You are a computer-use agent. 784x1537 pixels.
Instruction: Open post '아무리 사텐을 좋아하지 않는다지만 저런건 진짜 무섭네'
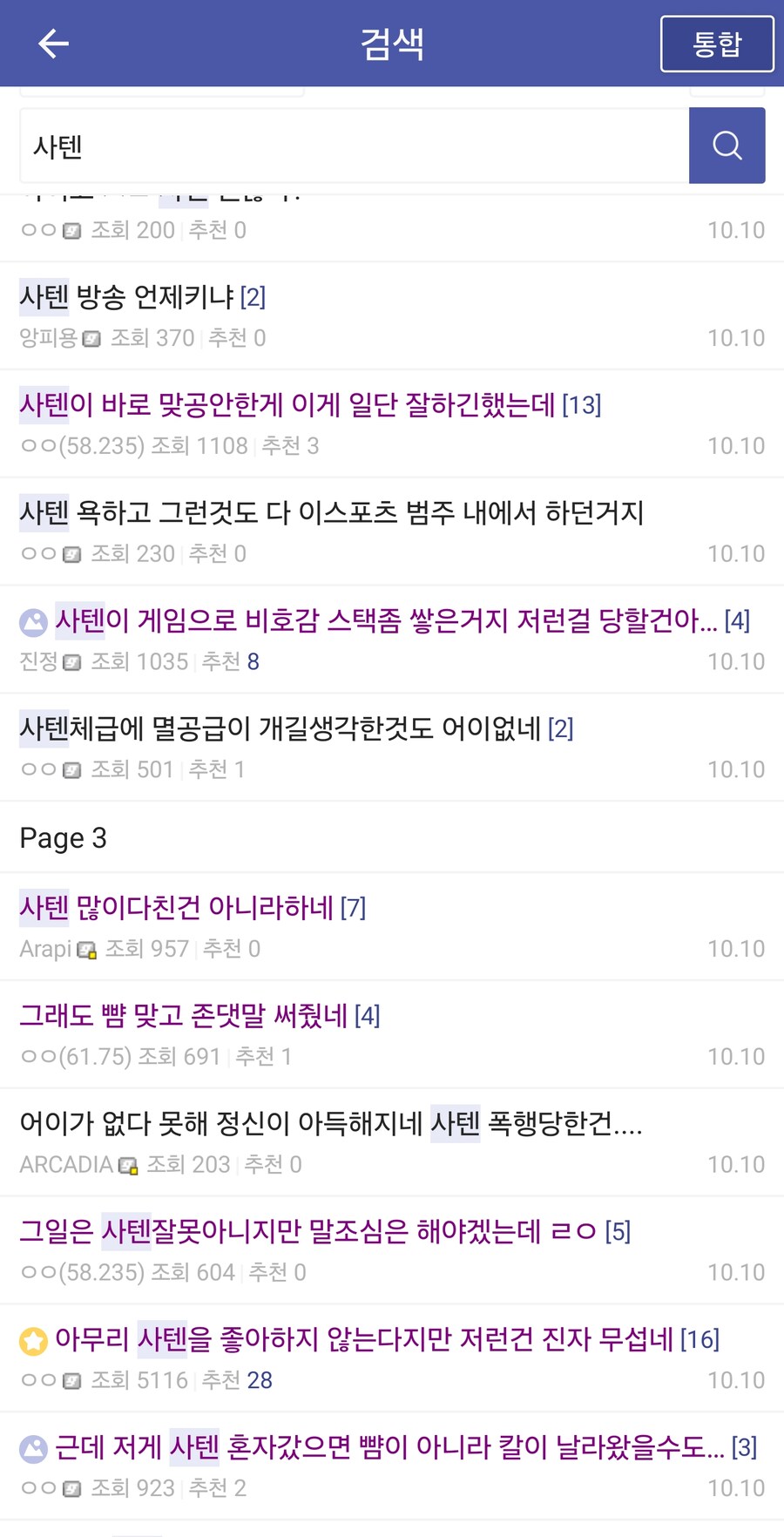click(364, 1340)
